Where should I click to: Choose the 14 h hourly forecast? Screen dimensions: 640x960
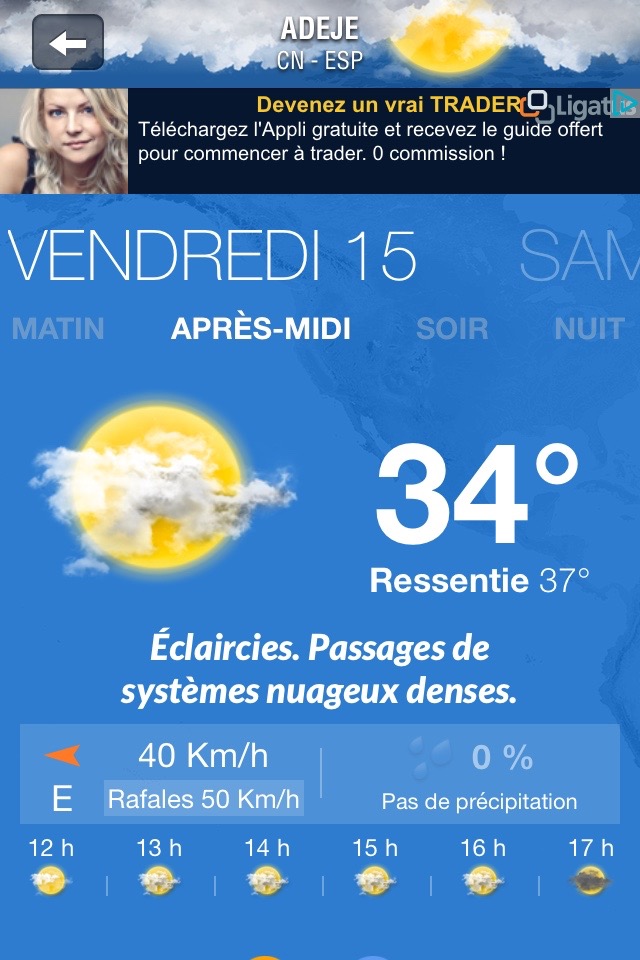click(267, 867)
